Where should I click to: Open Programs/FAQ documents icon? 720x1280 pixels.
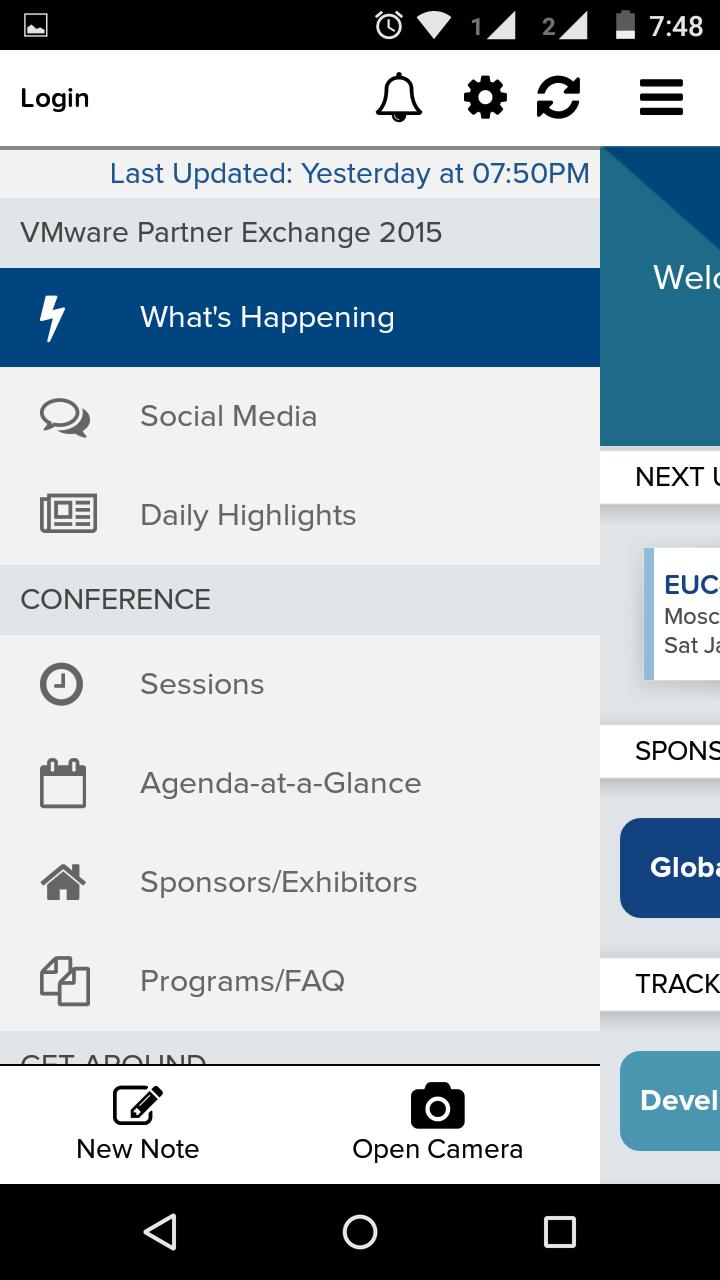pos(66,981)
